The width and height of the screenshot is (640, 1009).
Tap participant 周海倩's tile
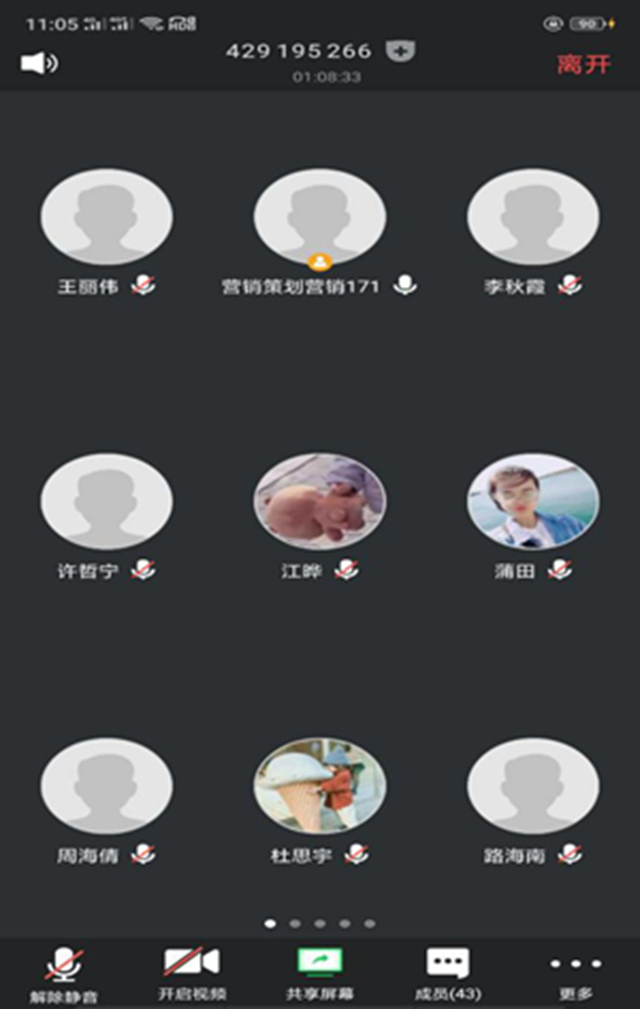[x=106, y=786]
